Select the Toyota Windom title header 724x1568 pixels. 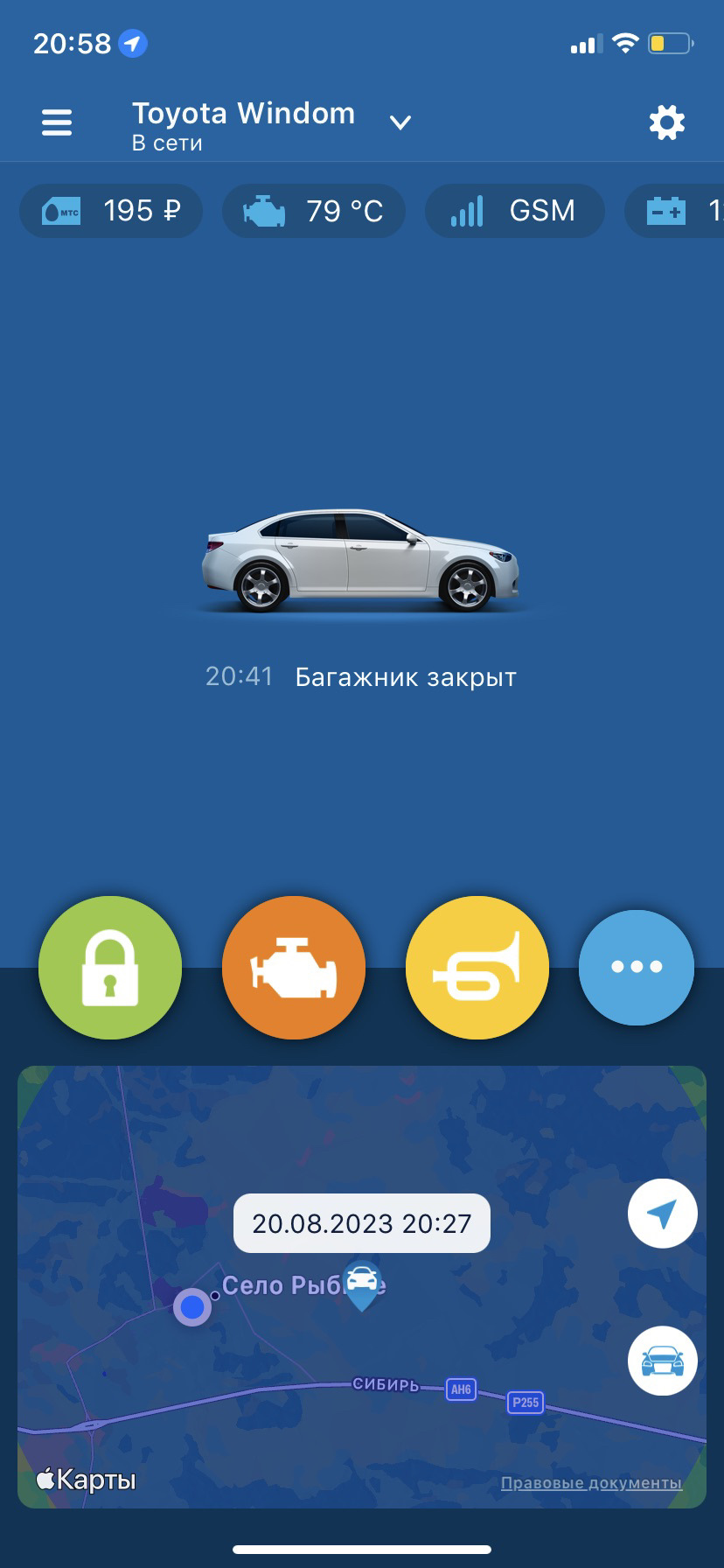point(243,113)
